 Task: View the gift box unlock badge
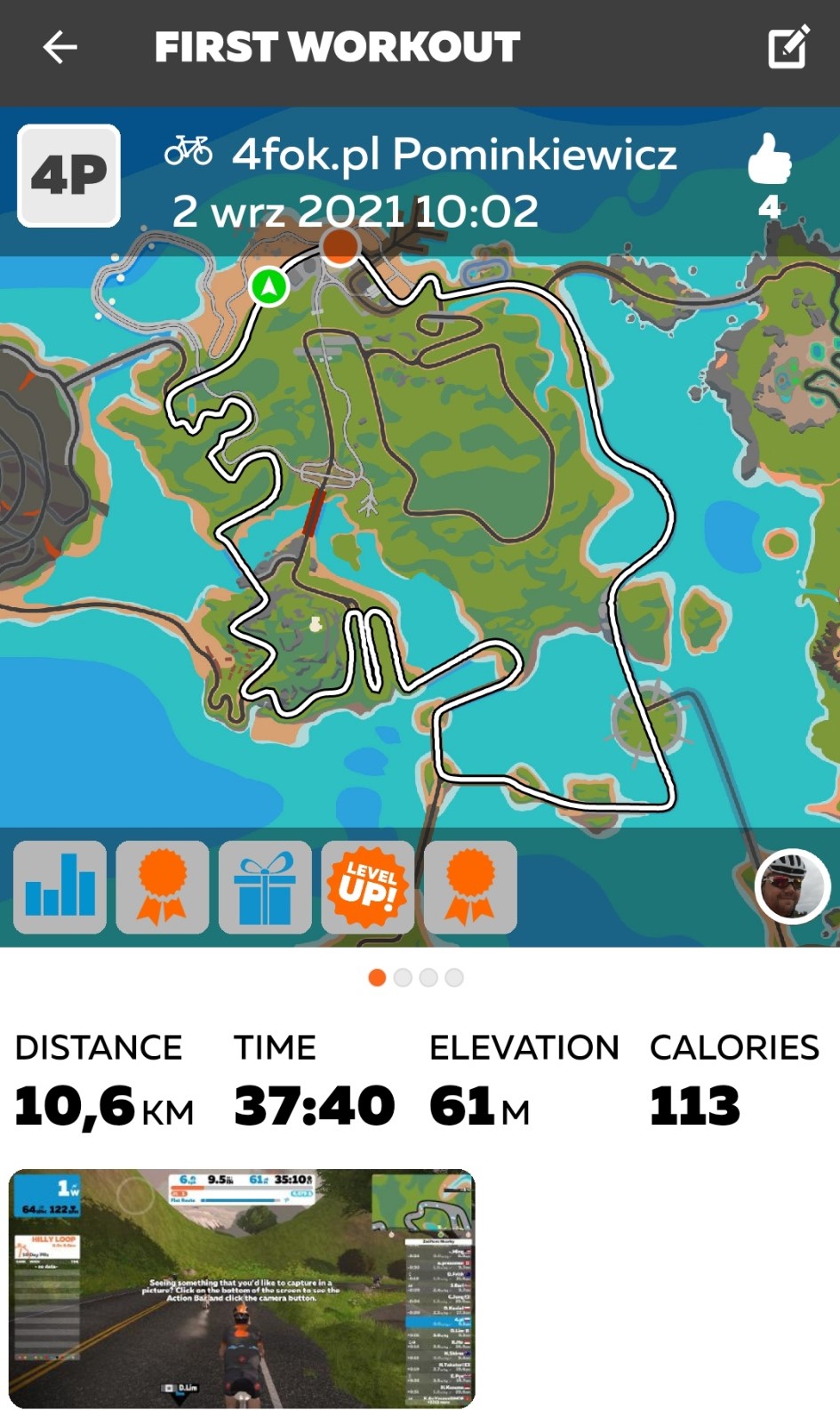click(x=265, y=887)
